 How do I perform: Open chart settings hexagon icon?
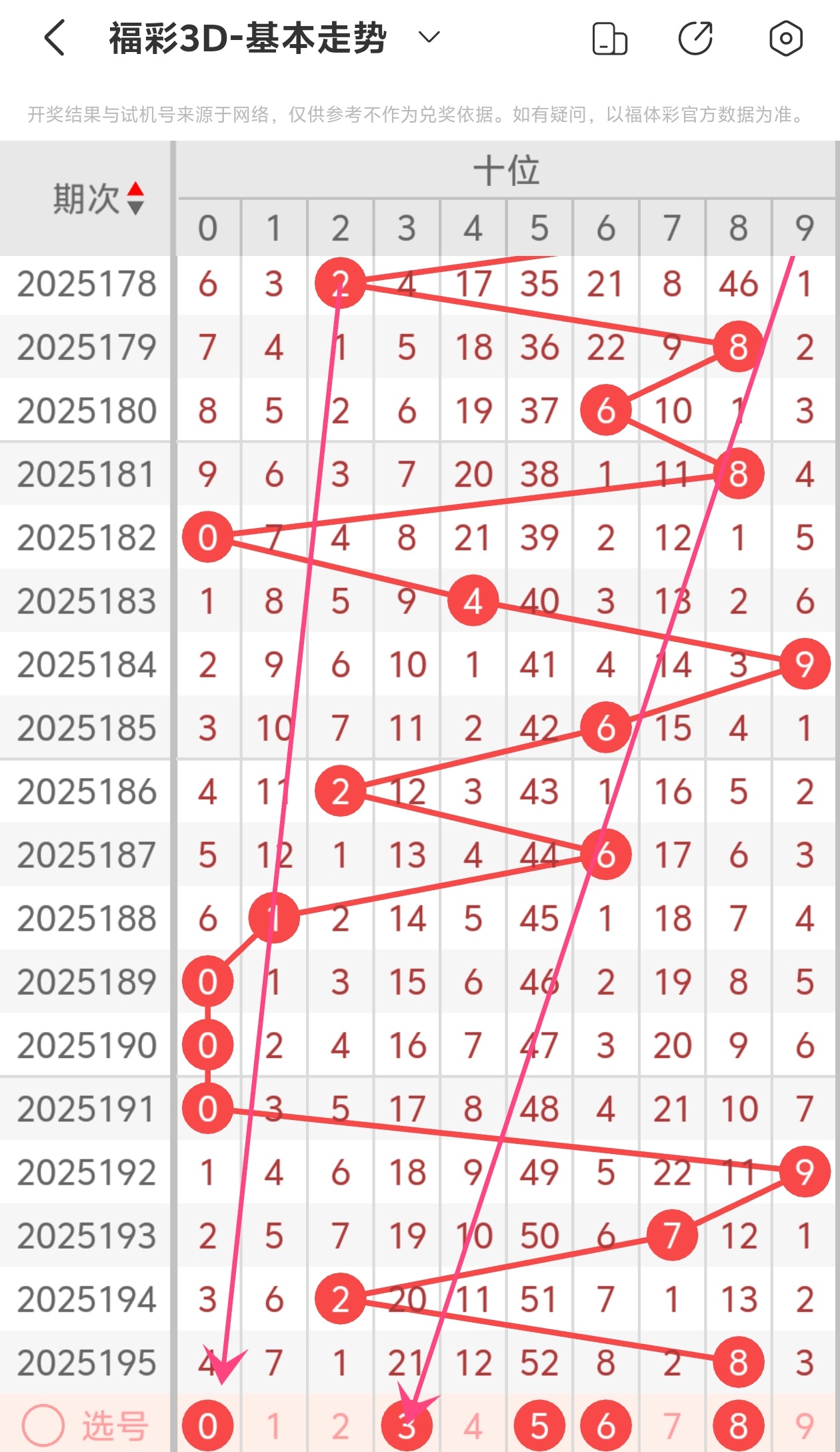point(785,38)
